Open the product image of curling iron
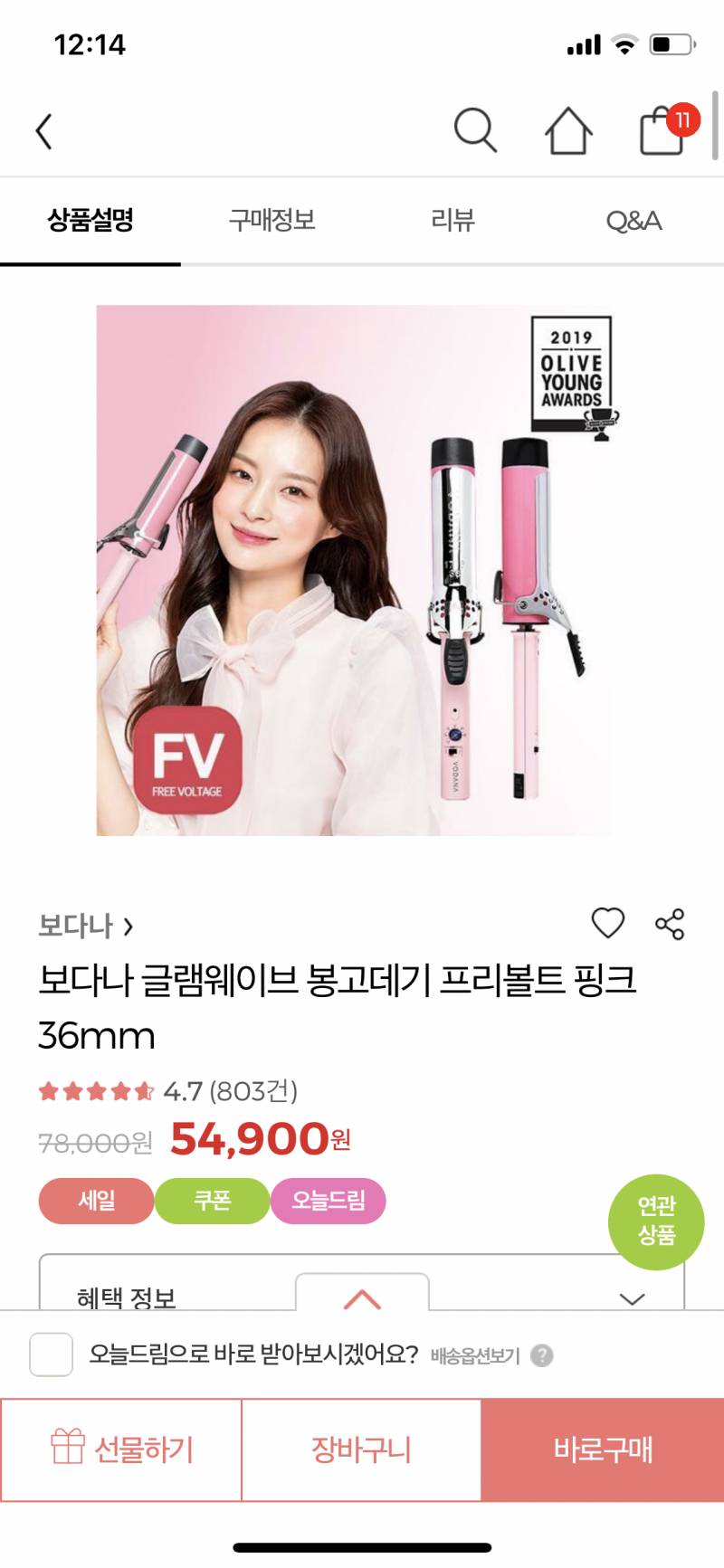The image size is (724, 1568). [x=362, y=570]
